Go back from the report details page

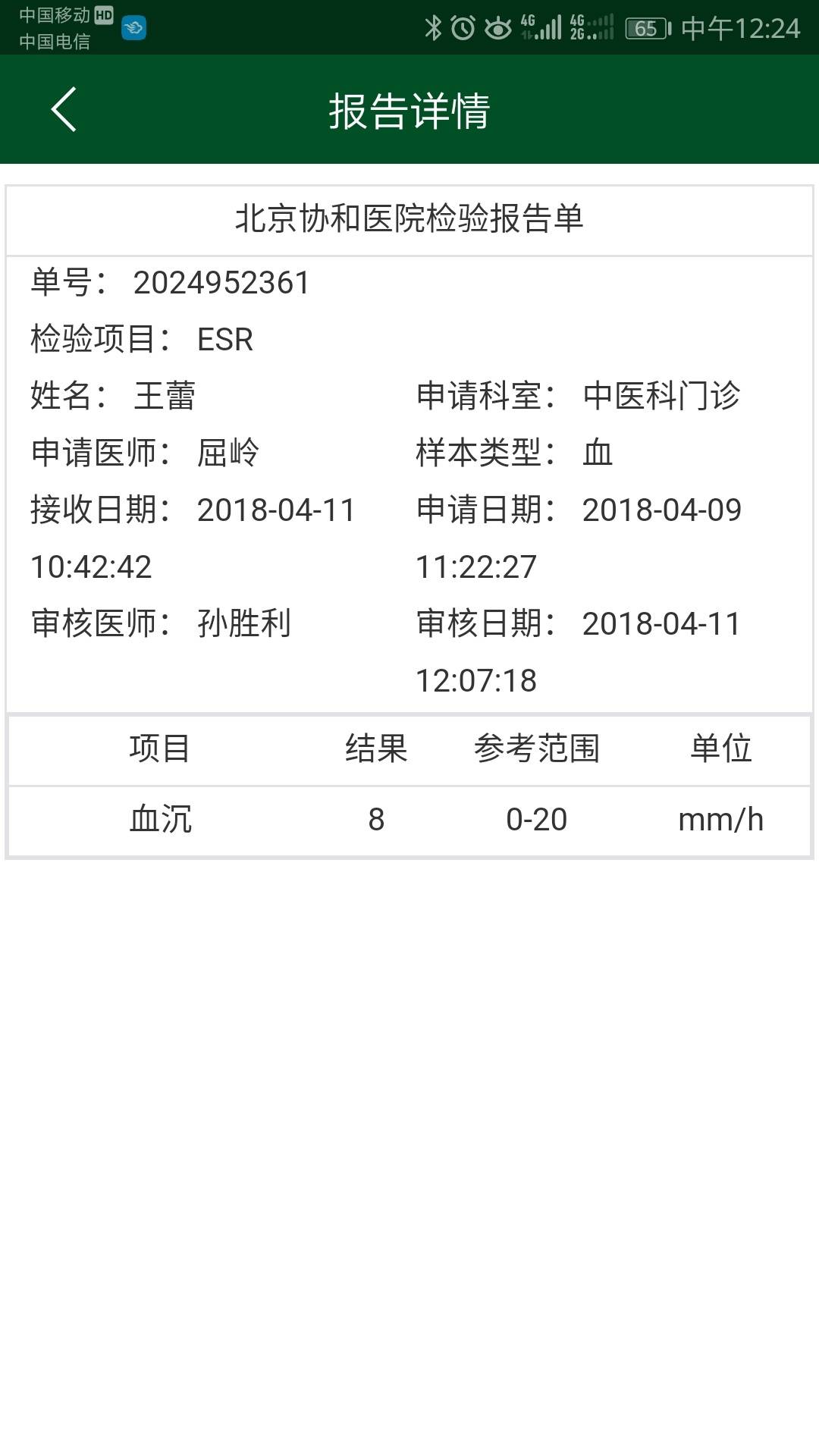pyautogui.click(x=64, y=110)
